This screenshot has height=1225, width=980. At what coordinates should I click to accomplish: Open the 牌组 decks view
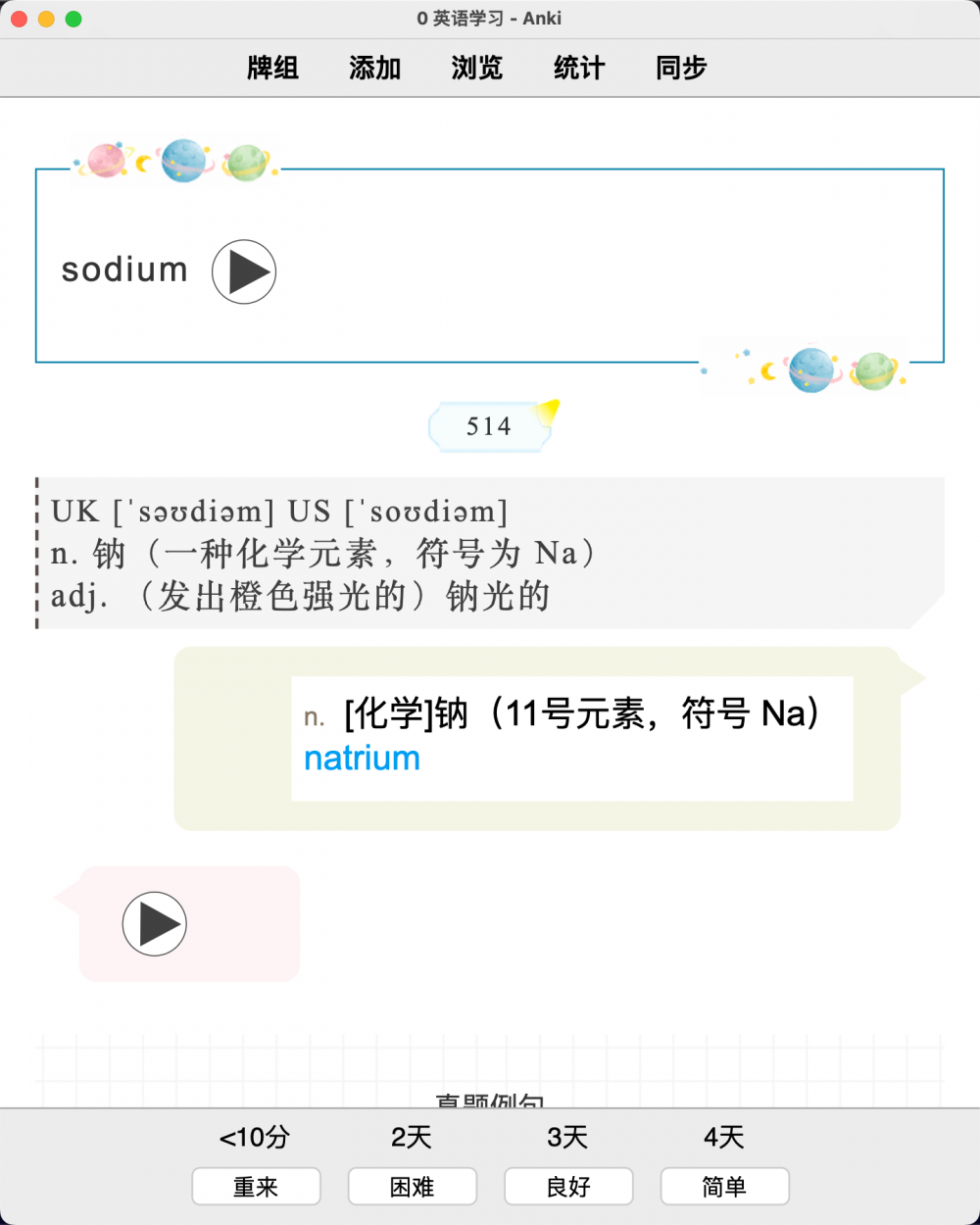272,68
